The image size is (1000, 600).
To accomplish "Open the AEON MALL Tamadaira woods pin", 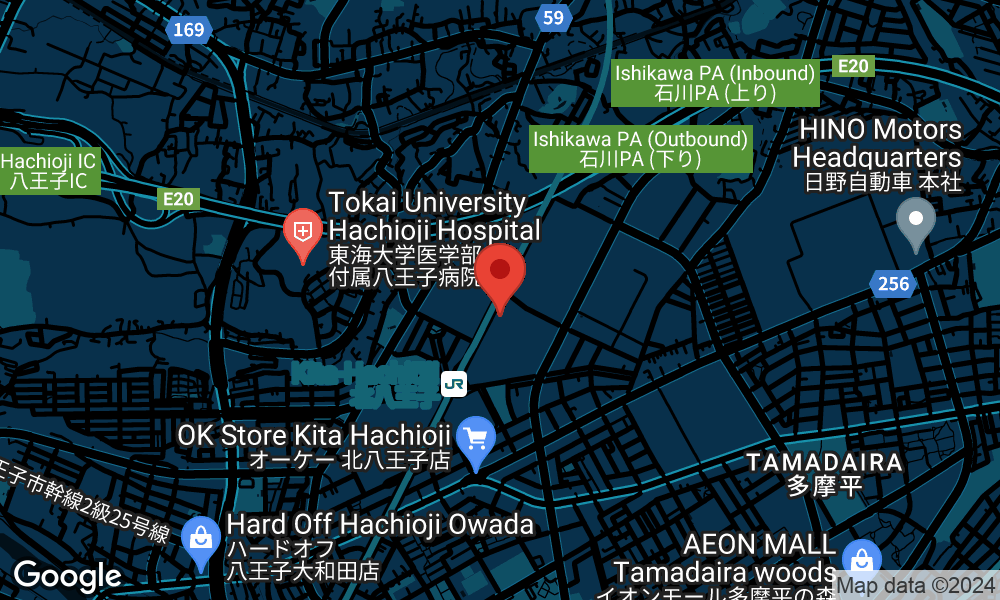I will (x=861, y=561).
